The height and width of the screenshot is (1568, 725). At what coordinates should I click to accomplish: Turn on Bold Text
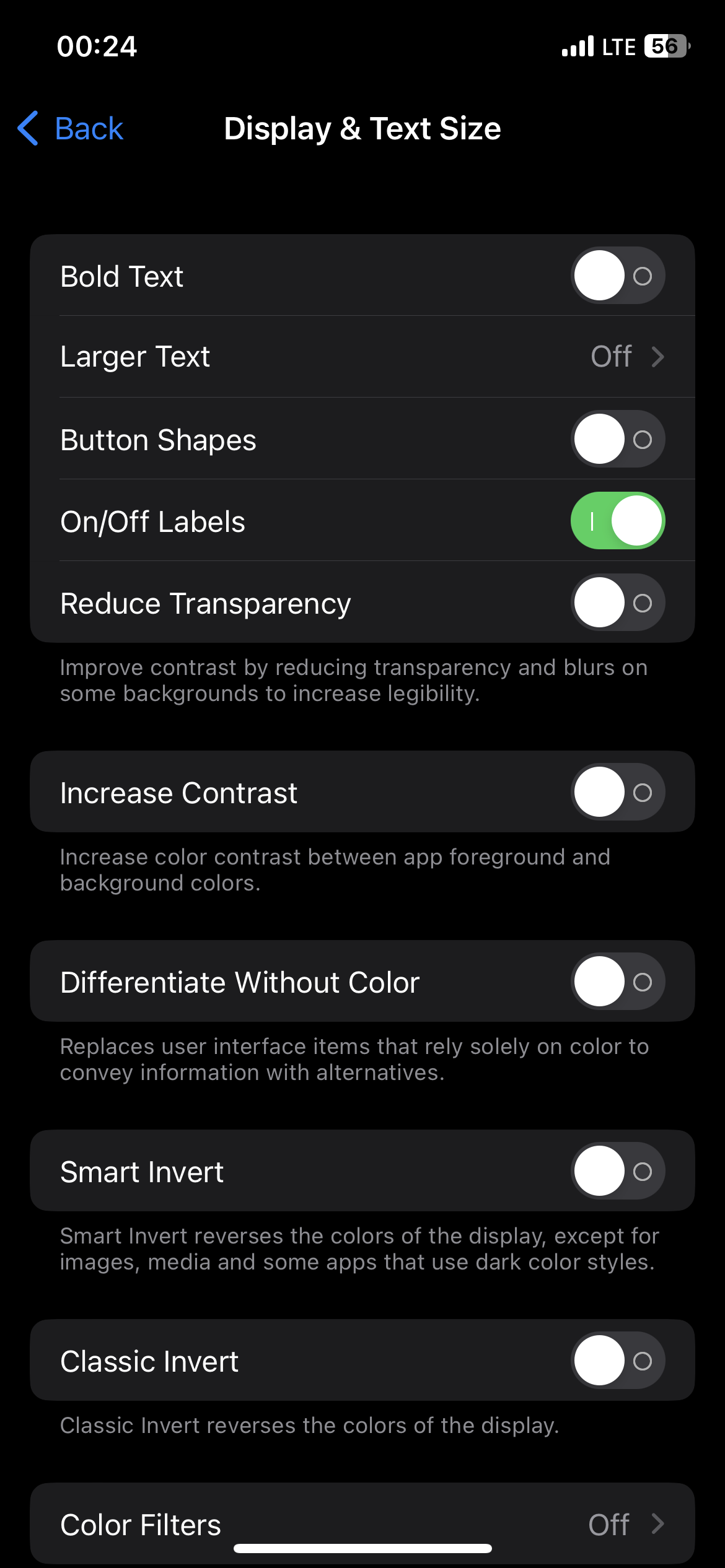[617, 276]
